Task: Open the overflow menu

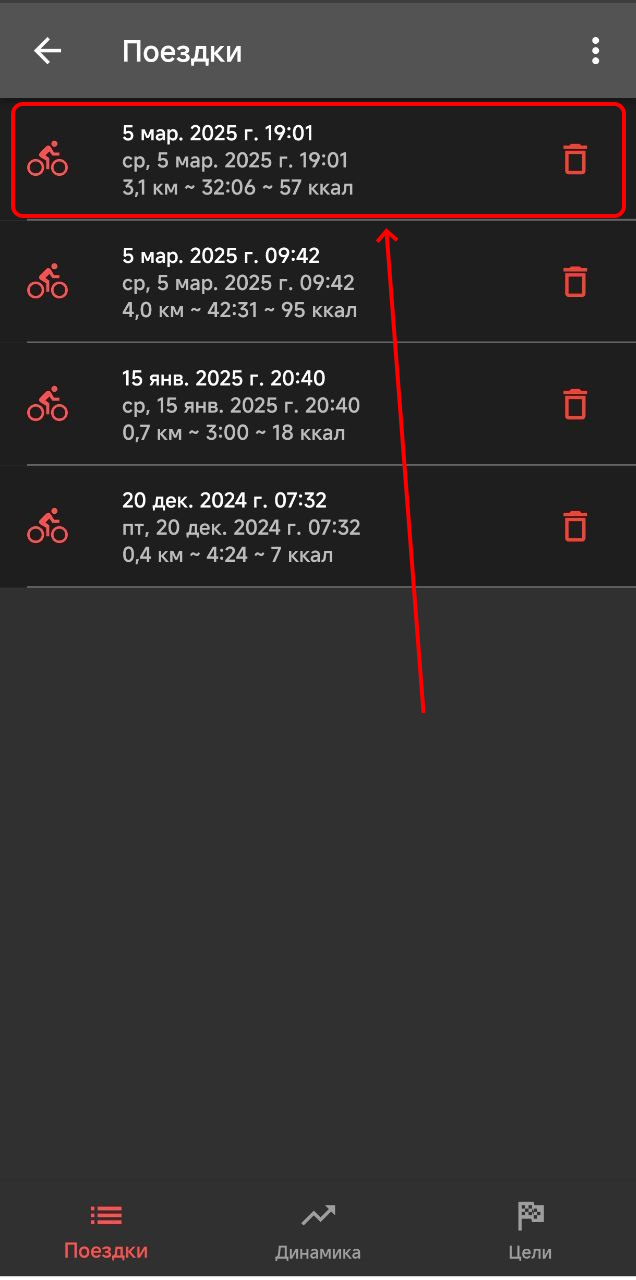Action: click(x=595, y=51)
